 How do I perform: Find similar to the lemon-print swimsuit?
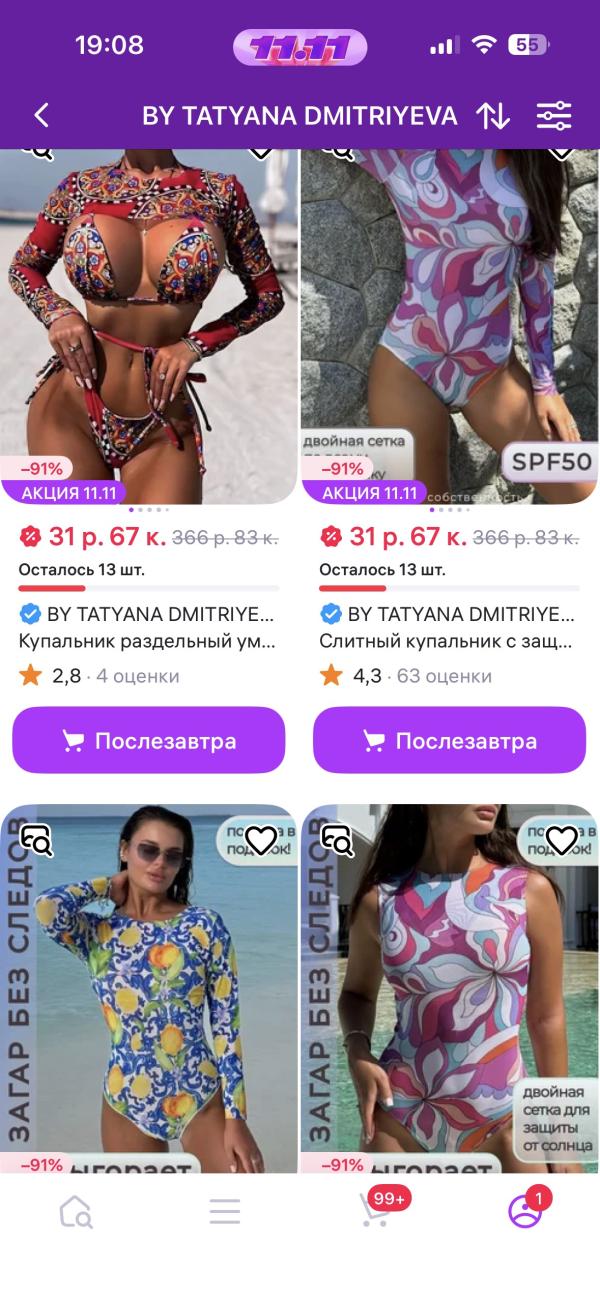[x=37, y=841]
